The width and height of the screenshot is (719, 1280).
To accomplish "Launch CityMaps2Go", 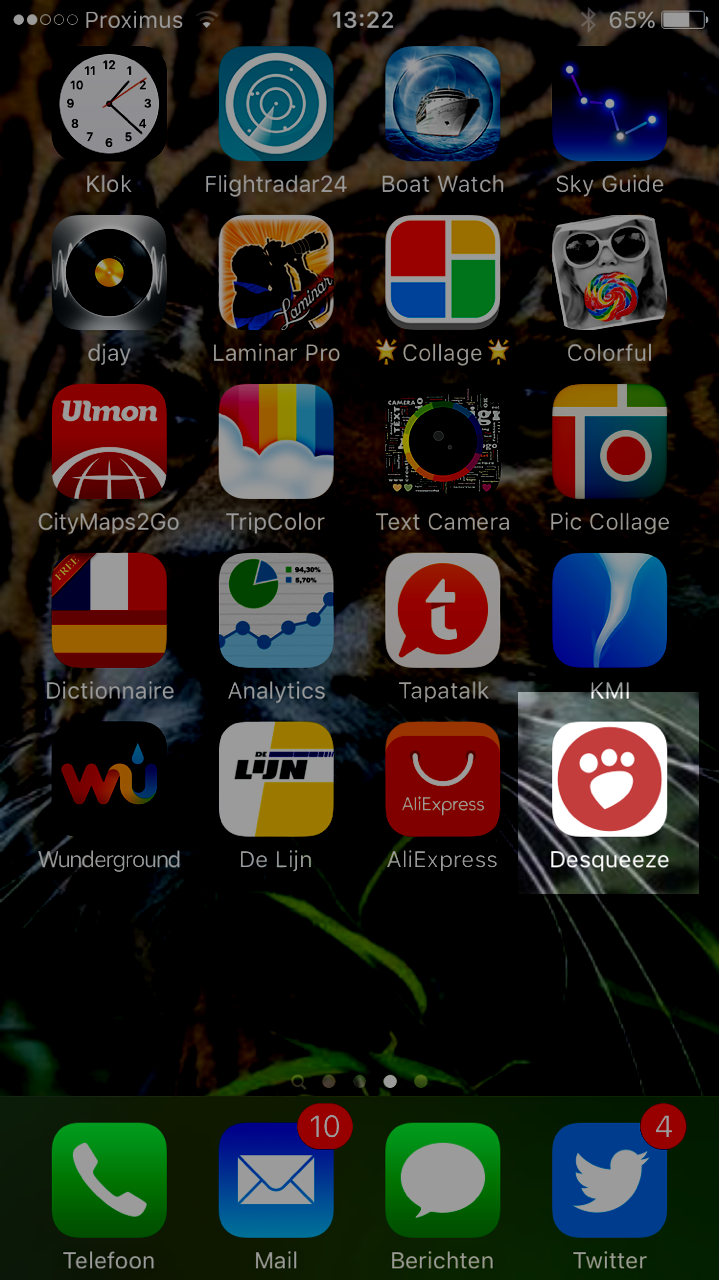I will (x=109, y=441).
